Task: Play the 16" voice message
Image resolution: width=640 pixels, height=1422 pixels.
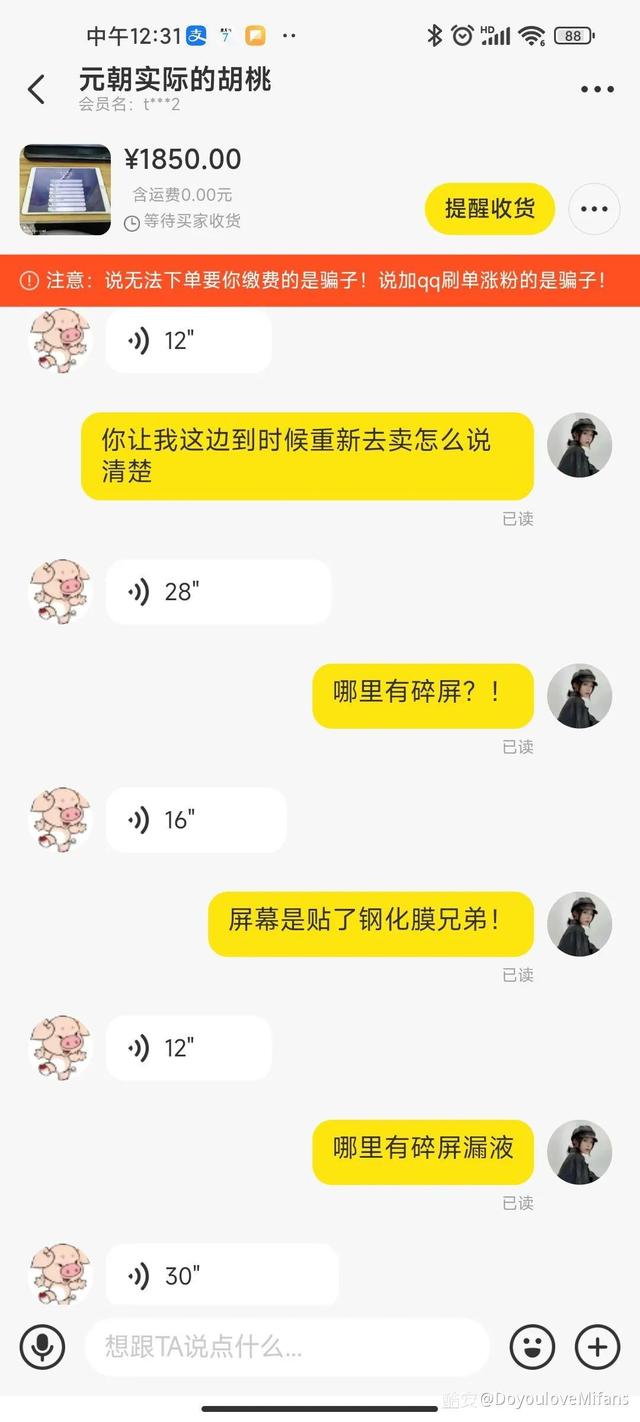Action: point(196,820)
